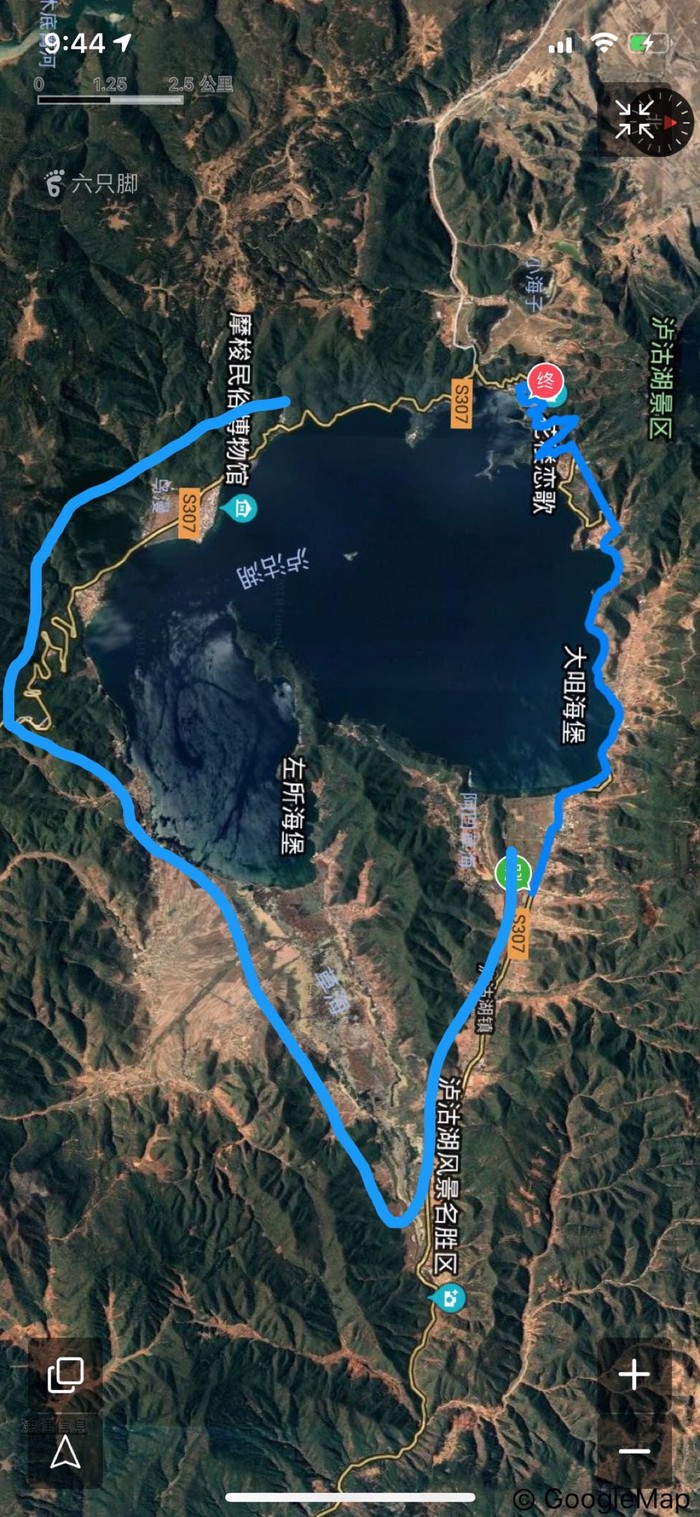Open the map layers switcher

click(x=66, y=1376)
